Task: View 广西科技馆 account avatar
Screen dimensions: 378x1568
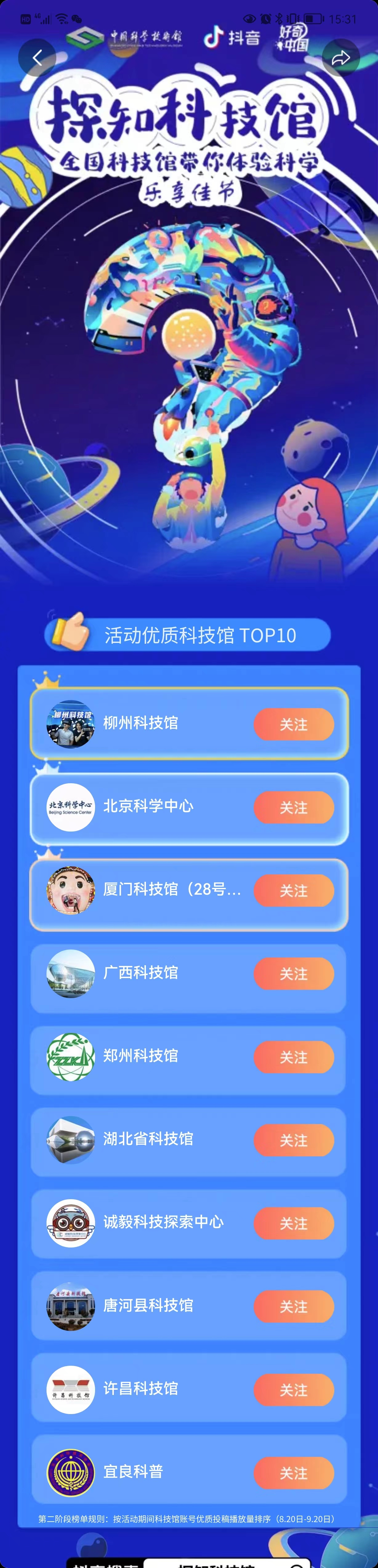Action: pos(70,974)
